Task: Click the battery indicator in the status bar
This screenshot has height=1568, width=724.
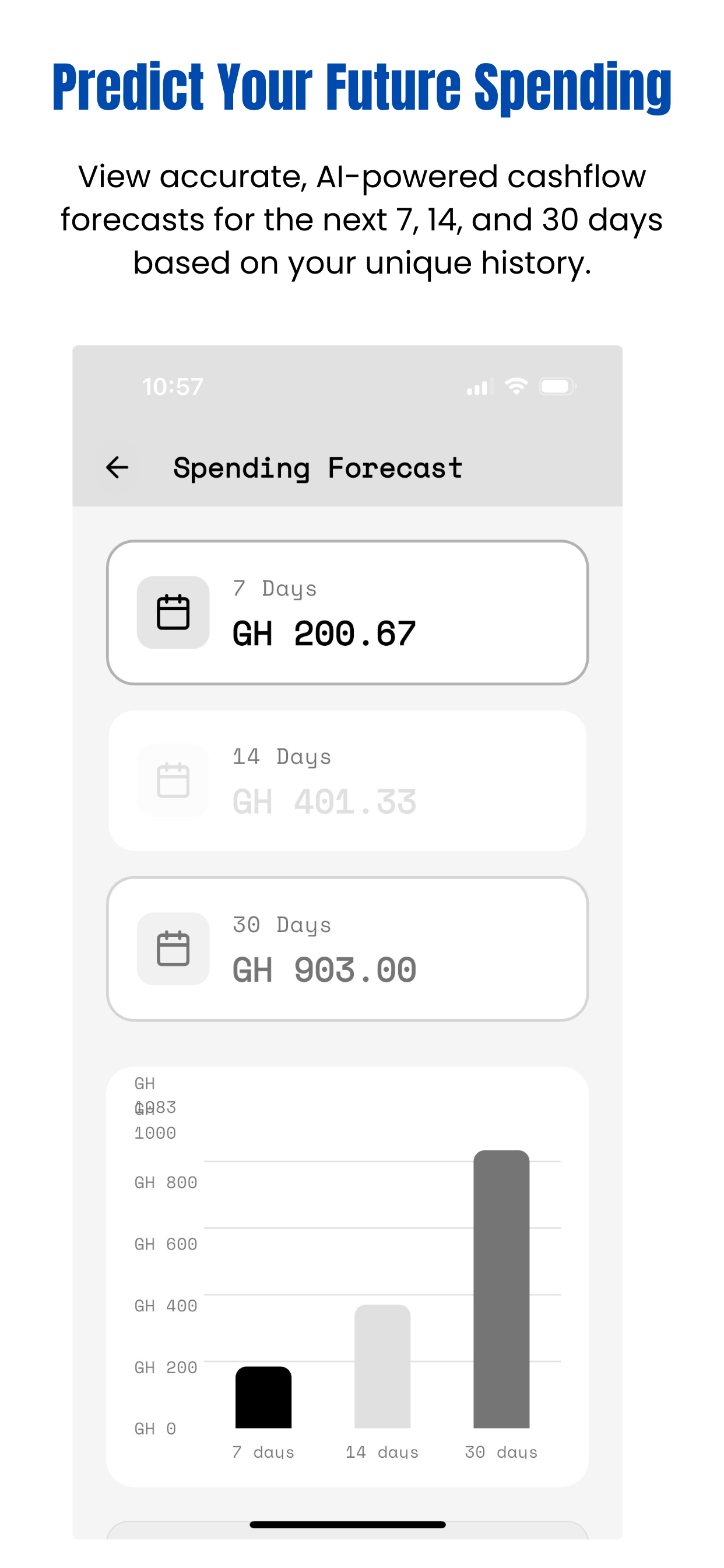Action: tap(557, 386)
